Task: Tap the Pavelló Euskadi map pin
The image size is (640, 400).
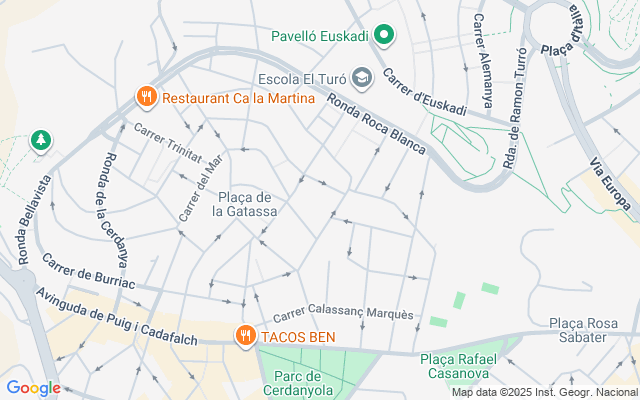Action: coord(384,37)
